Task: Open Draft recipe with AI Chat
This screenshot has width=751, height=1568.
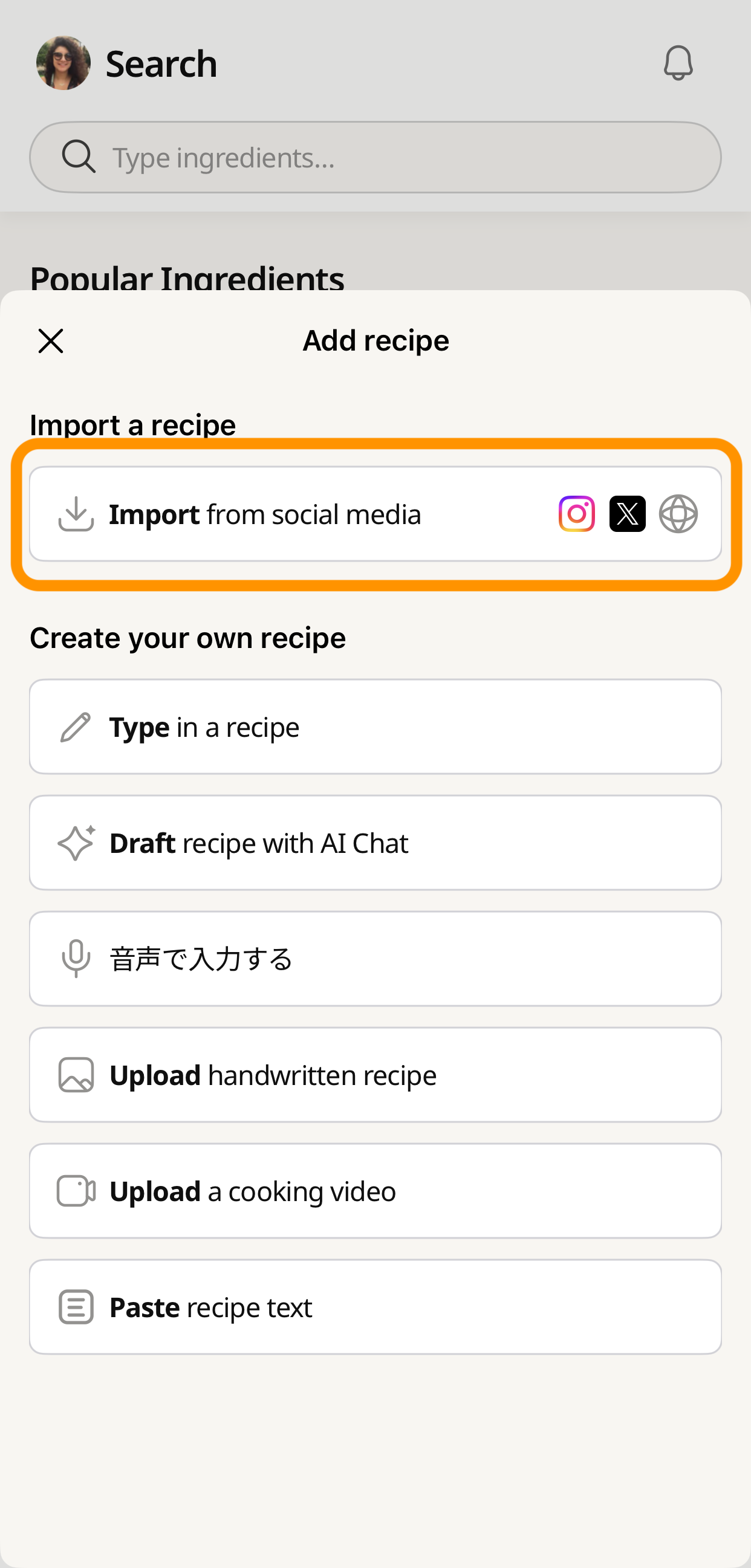Action: click(375, 843)
